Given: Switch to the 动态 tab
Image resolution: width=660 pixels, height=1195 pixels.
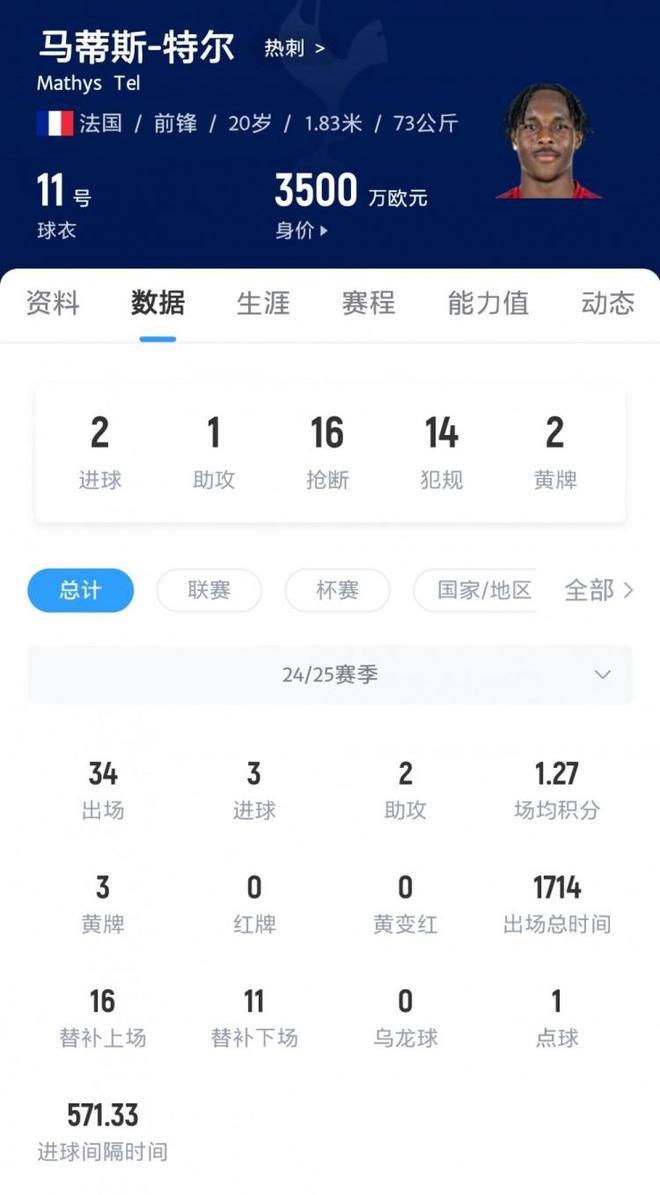Looking at the screenshot, I should 607,303.
